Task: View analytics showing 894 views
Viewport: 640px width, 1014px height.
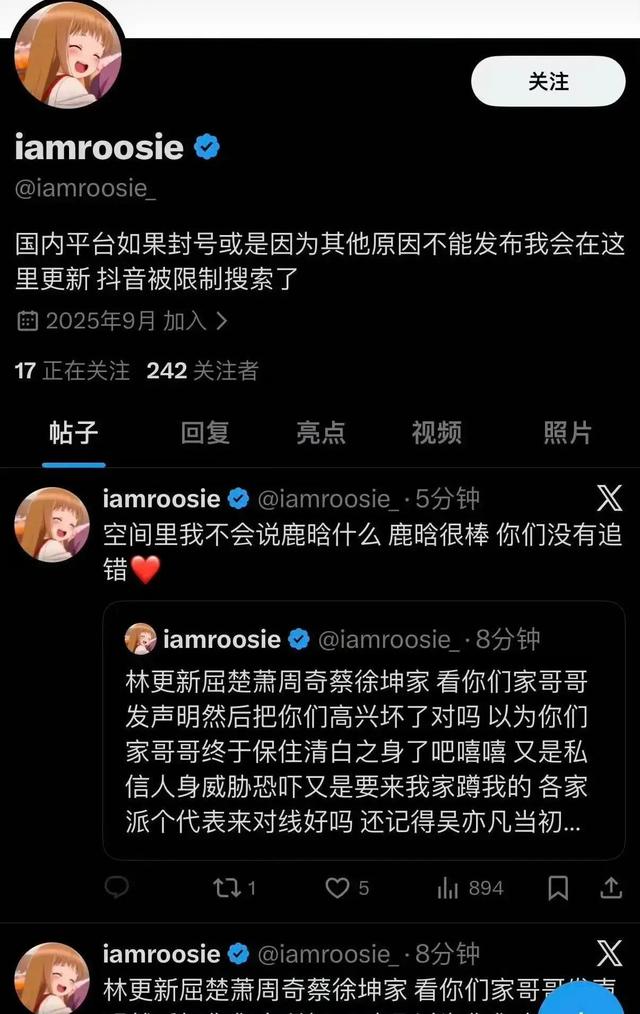Action: pyautogui.click(x=470, y=887)
